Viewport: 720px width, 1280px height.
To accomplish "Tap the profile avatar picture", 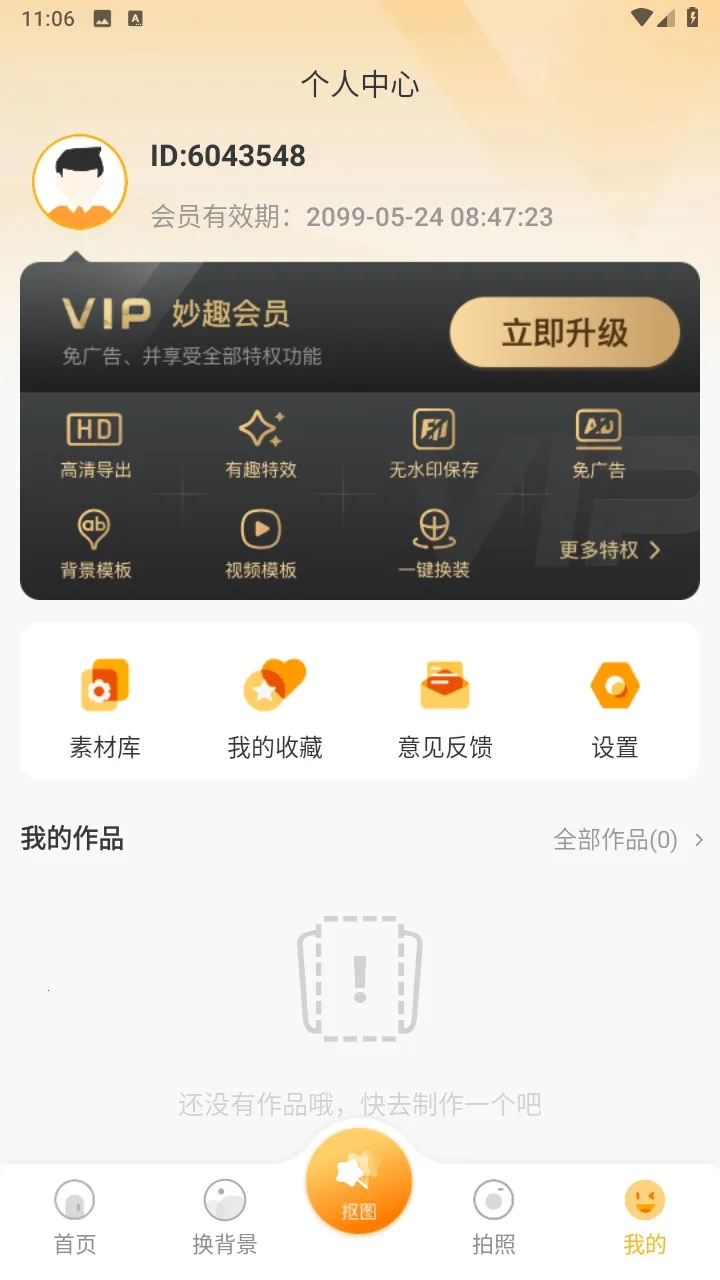I will pos(80,183).
